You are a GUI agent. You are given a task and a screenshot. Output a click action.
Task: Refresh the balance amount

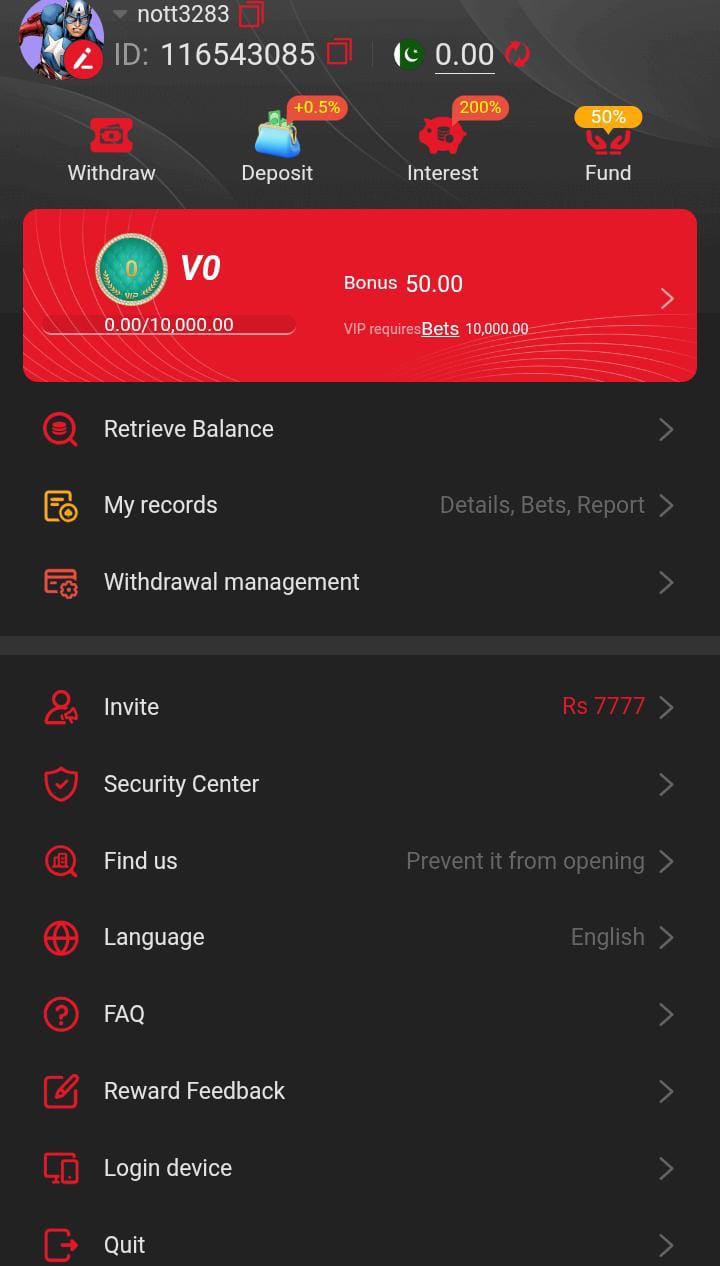pos(517,54)
